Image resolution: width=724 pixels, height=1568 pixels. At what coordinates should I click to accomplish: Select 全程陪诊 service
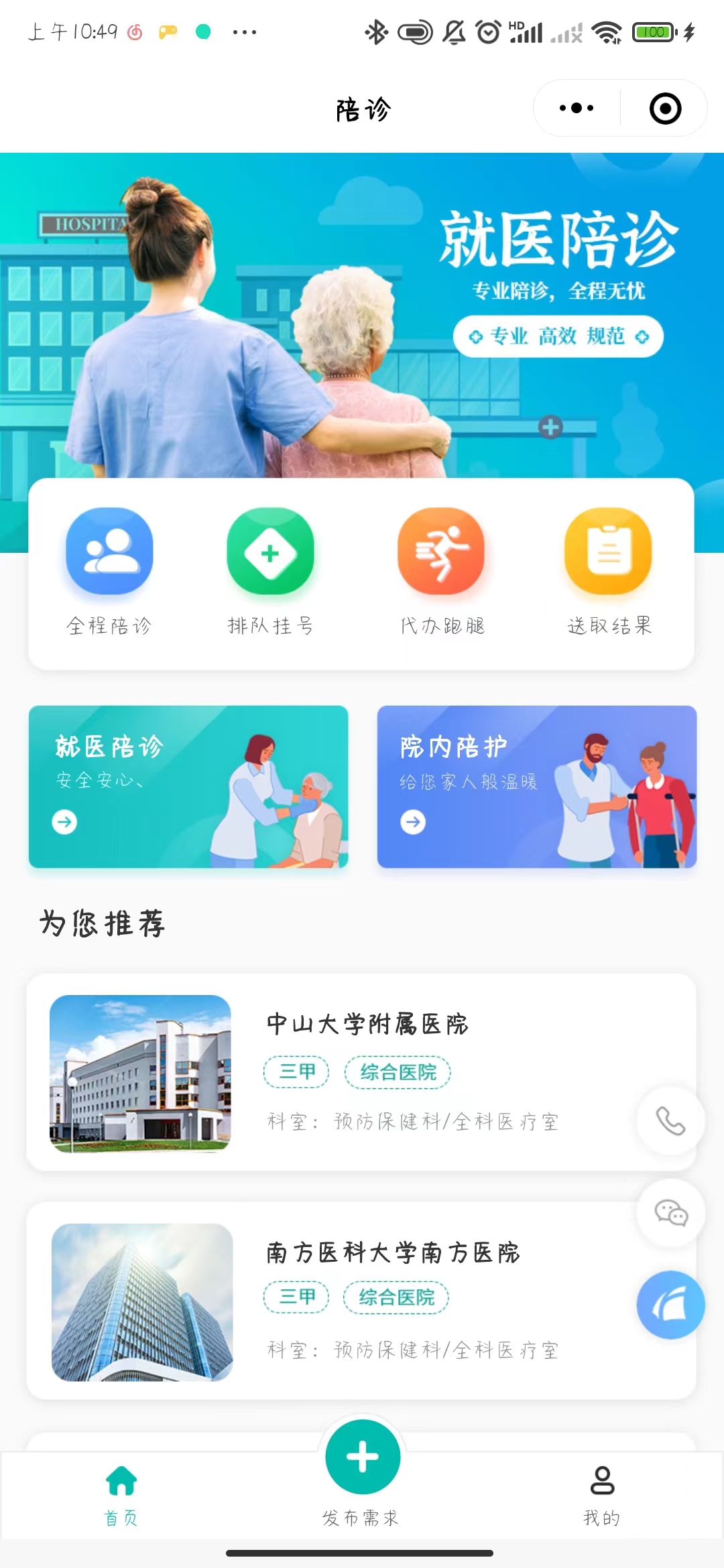109,570
